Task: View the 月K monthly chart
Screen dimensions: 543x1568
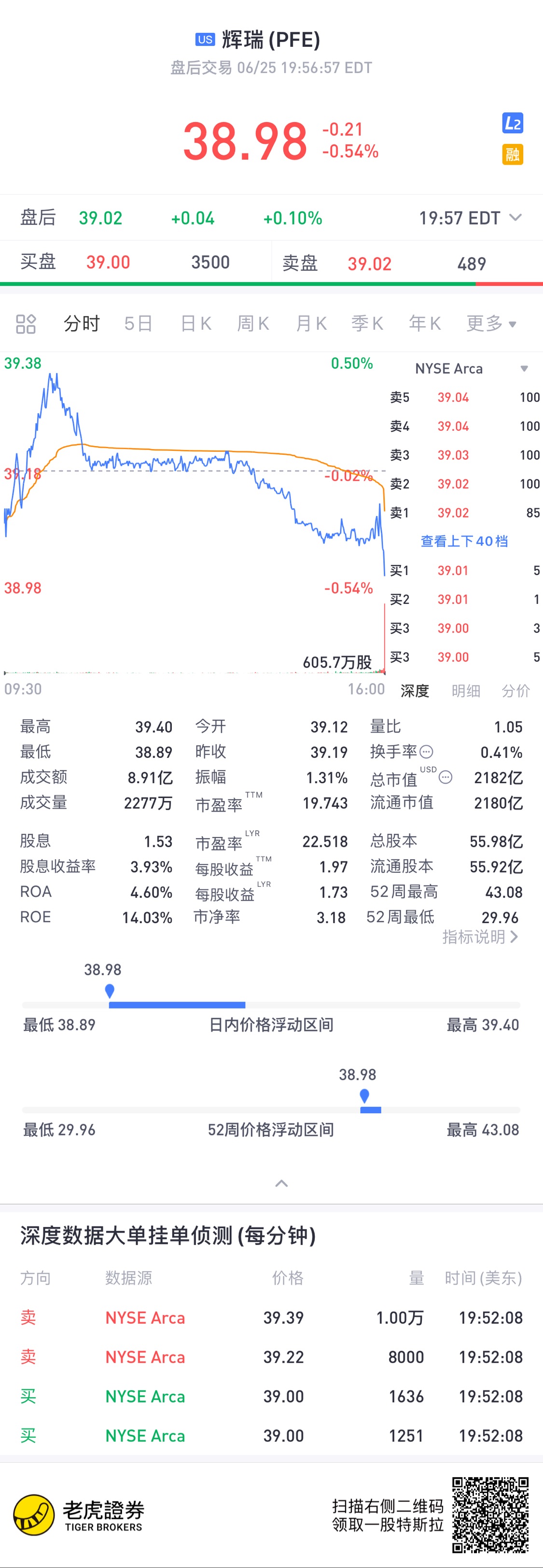Action: click(x=311, y=324)
